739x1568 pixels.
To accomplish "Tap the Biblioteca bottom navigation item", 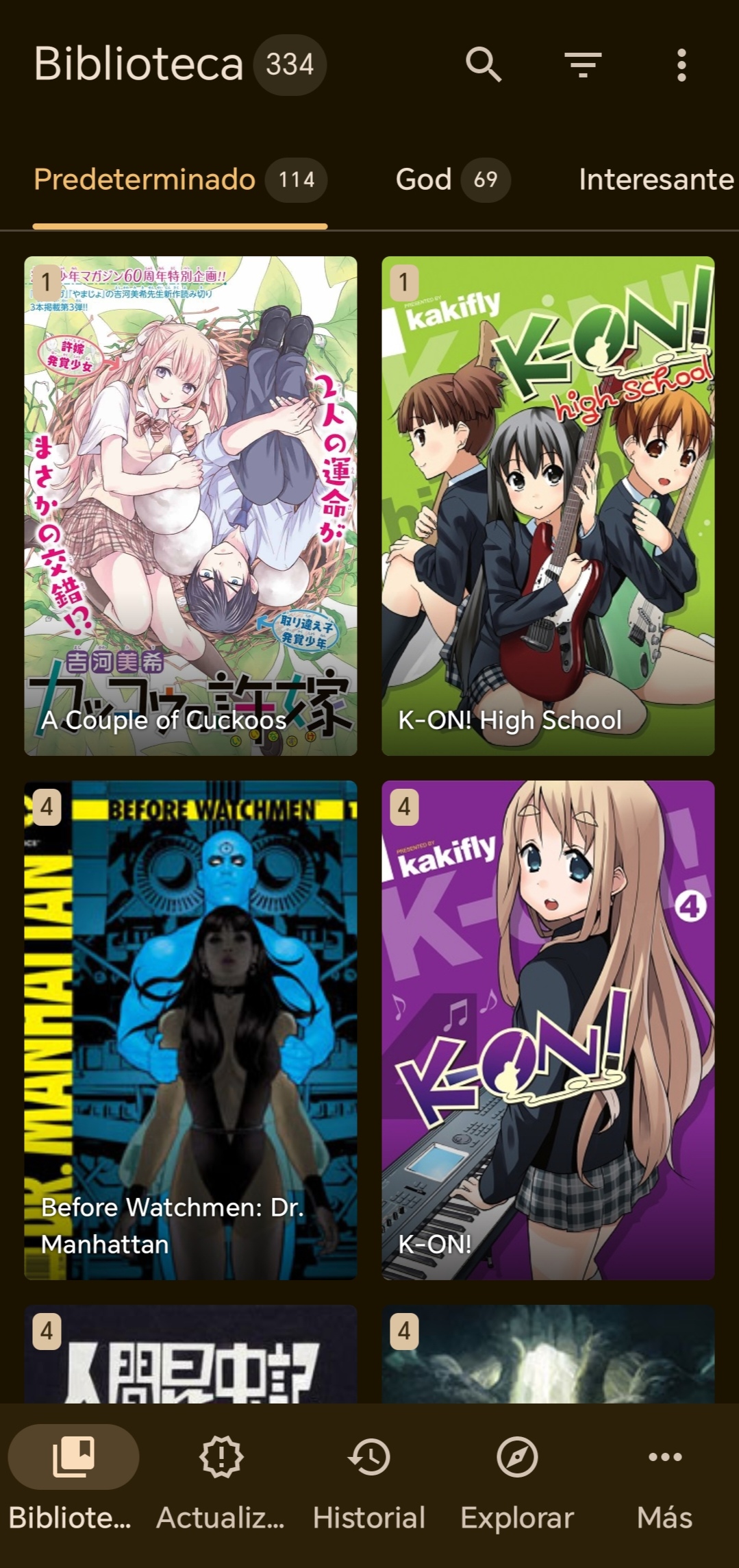I will point(73,1479).
